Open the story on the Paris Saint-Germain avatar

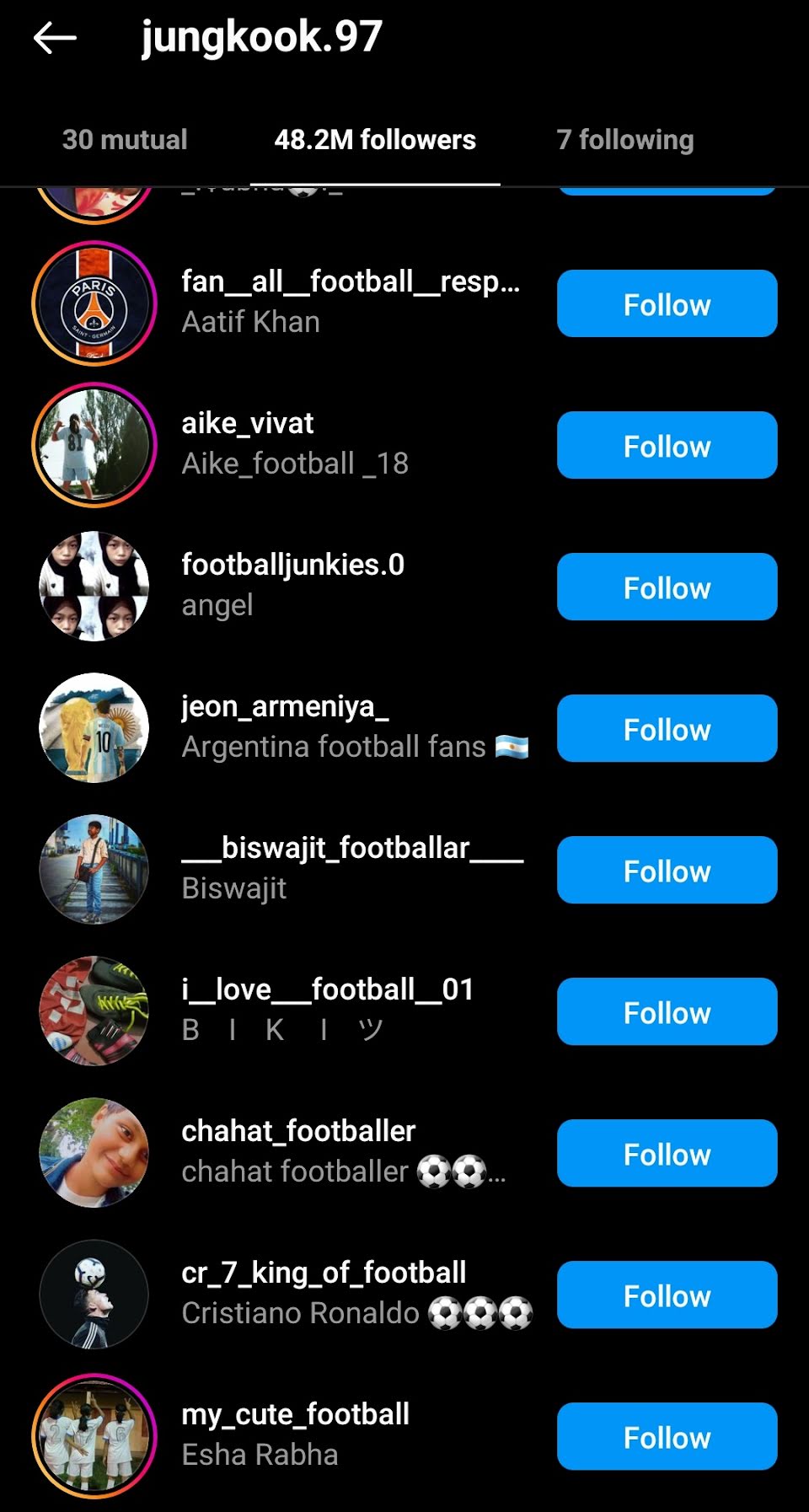point(94,303)
